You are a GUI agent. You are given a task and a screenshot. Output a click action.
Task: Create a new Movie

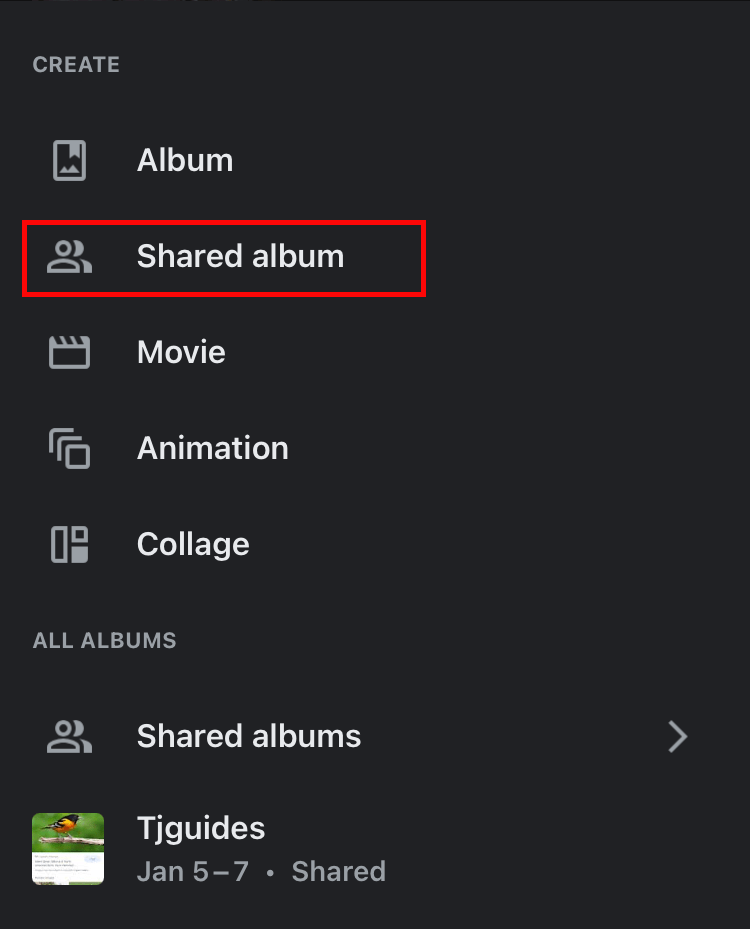(x=181, y=352)
